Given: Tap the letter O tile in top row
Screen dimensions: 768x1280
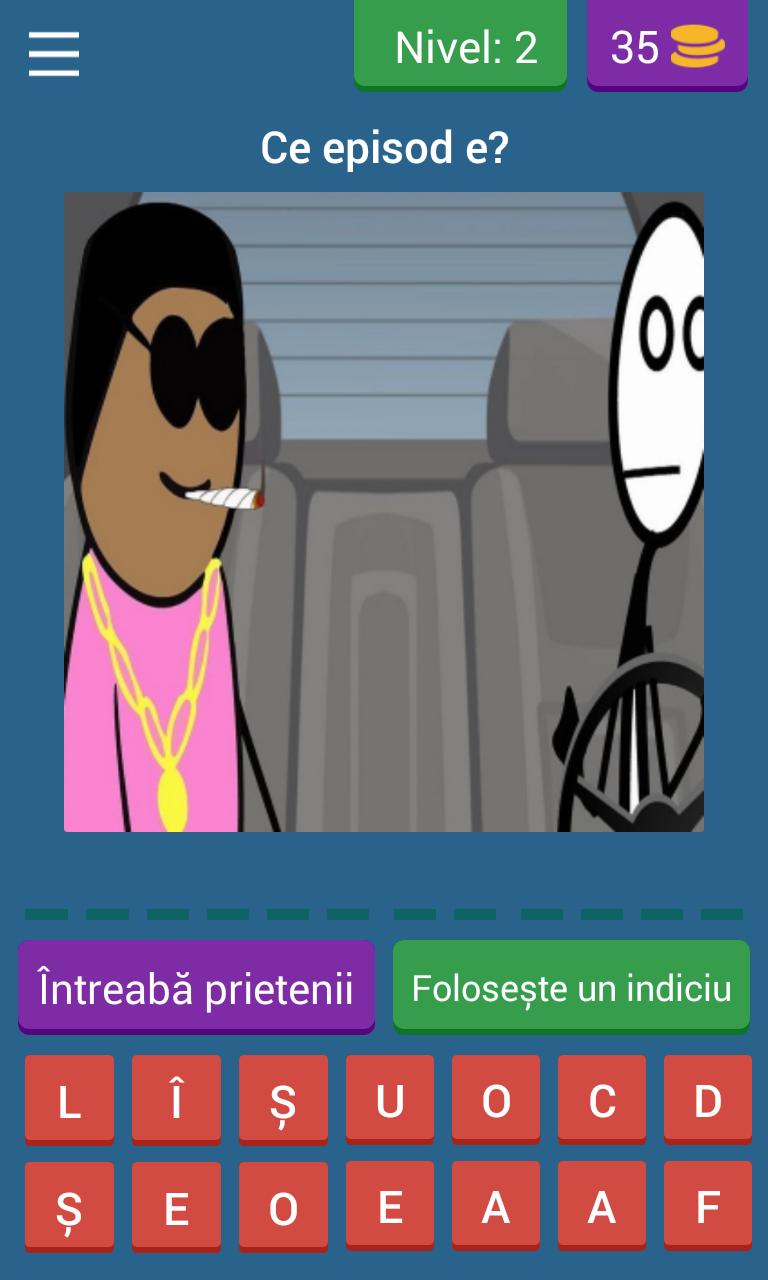Looking at the screenshot, I should pyautogui.click(x=496, y=1098).
